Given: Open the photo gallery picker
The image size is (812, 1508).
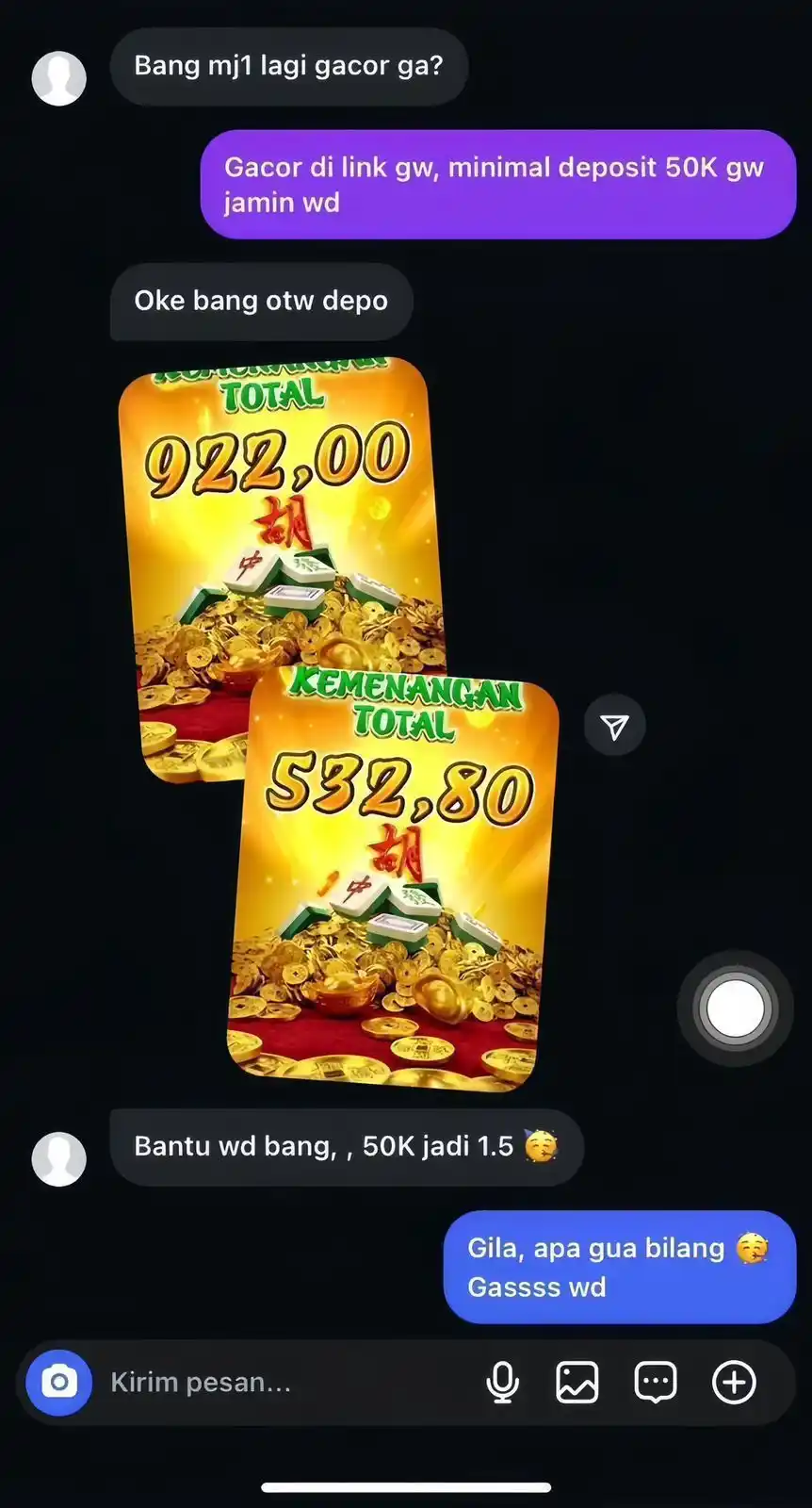Looking at the screenshot, I should [x=577, y=1383].
